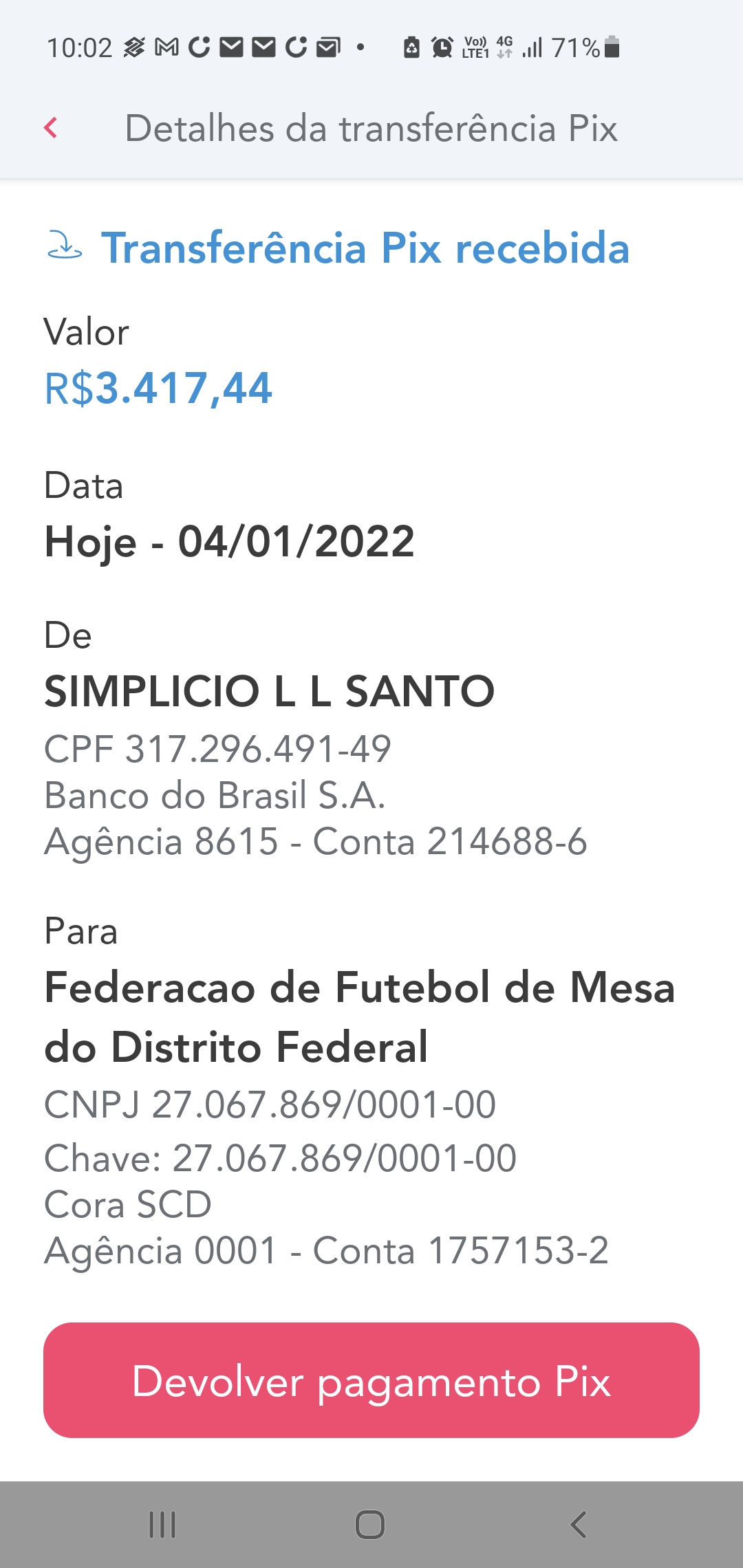Go to the home screen

370,1524
